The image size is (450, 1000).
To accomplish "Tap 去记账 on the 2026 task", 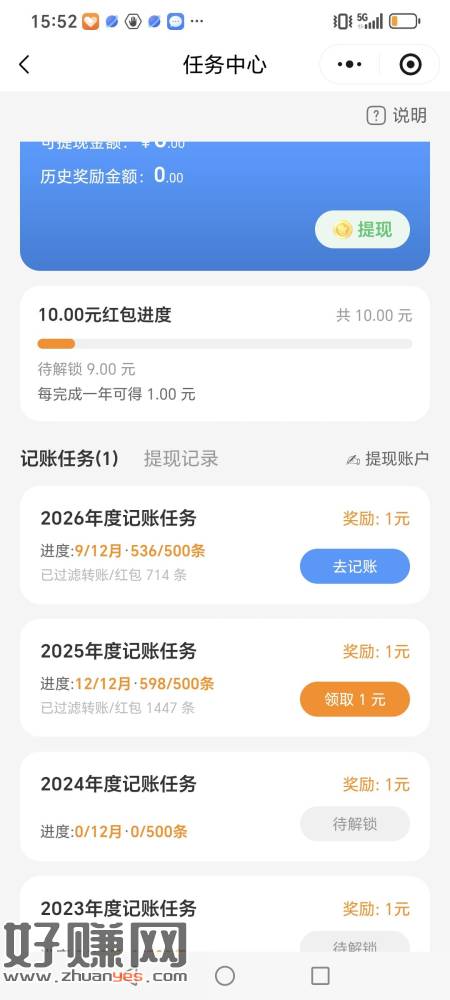I will 355,566.
